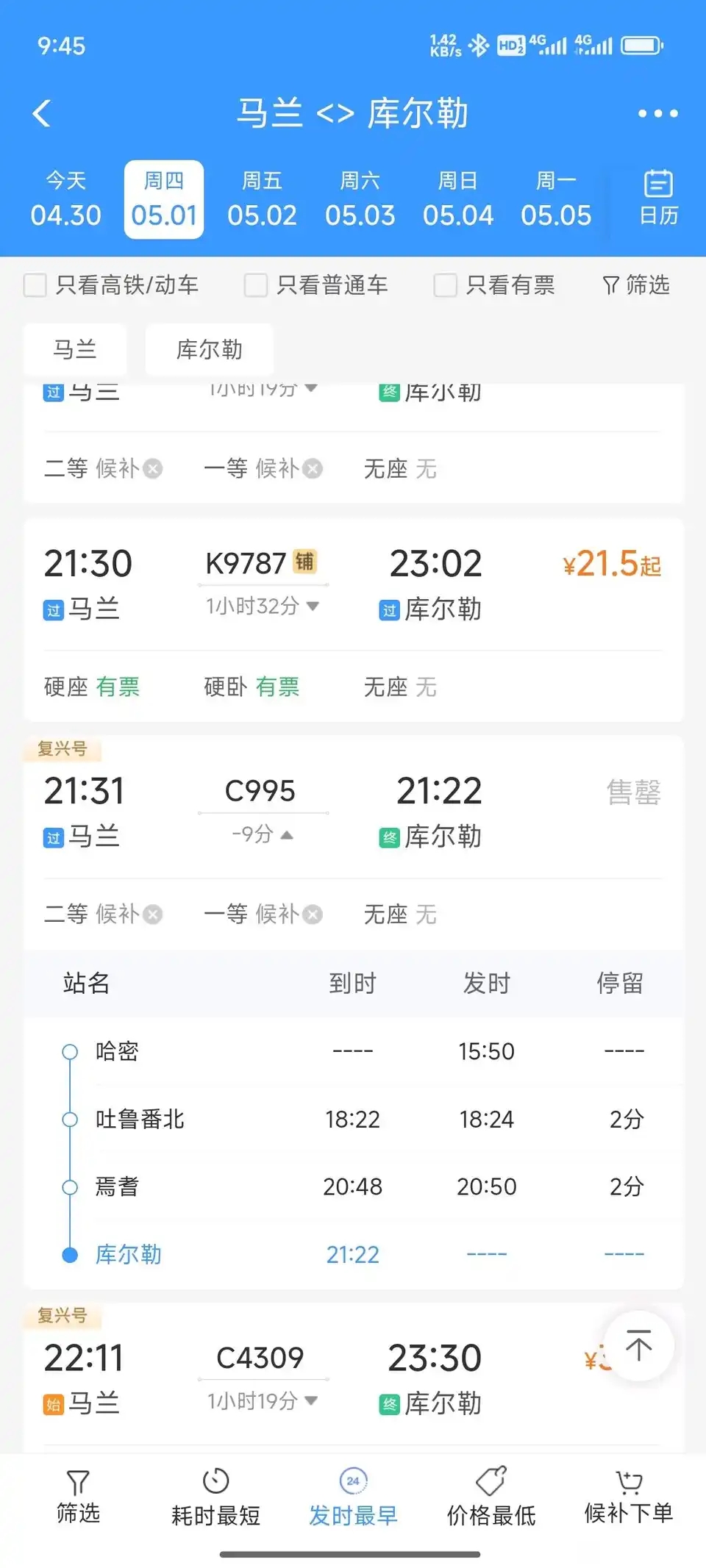
Task: Select the 今天 04.30 date tab
Action: pos(66,199)
